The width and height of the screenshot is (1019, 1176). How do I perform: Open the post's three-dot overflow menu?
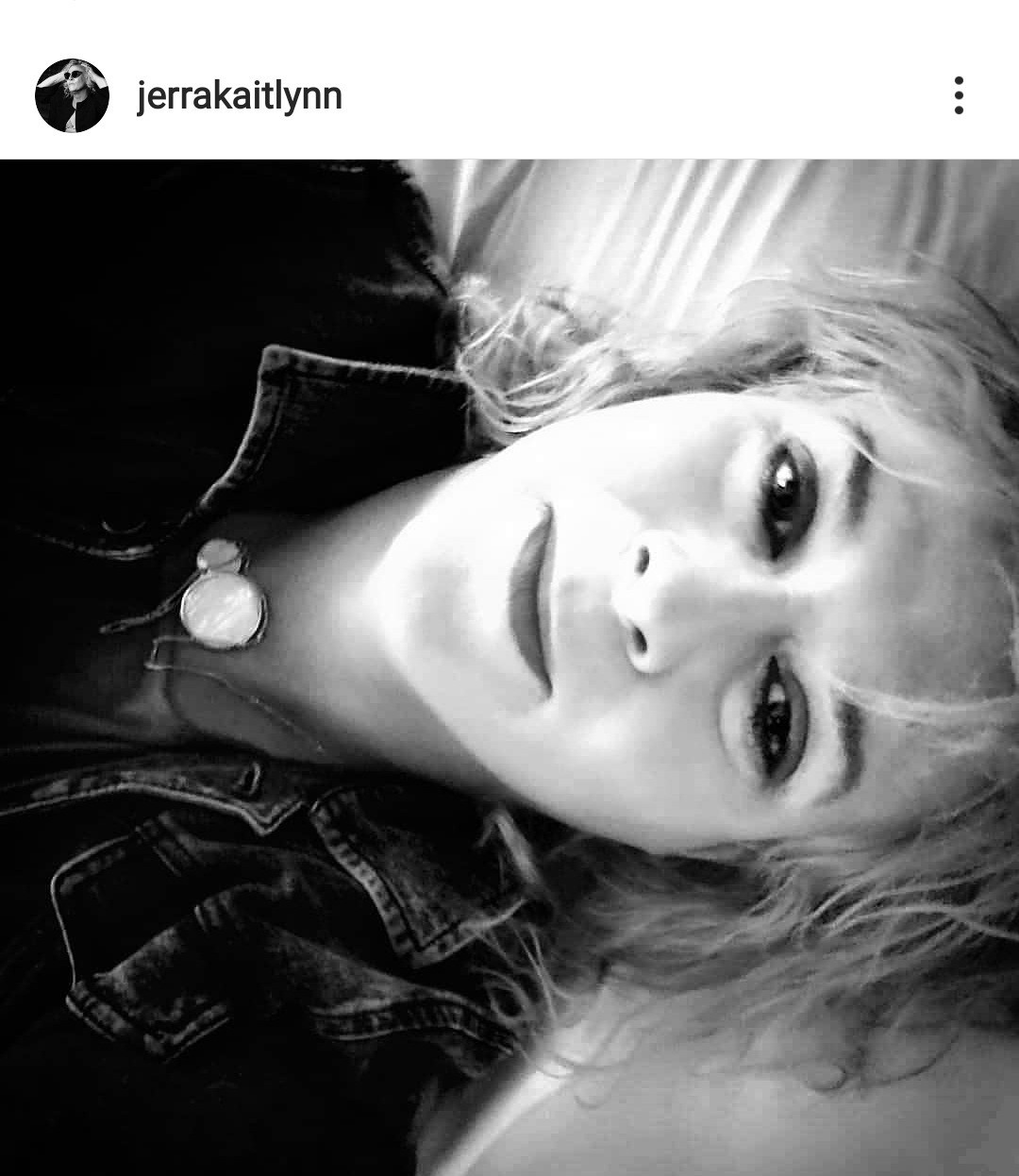coord(959,96)
